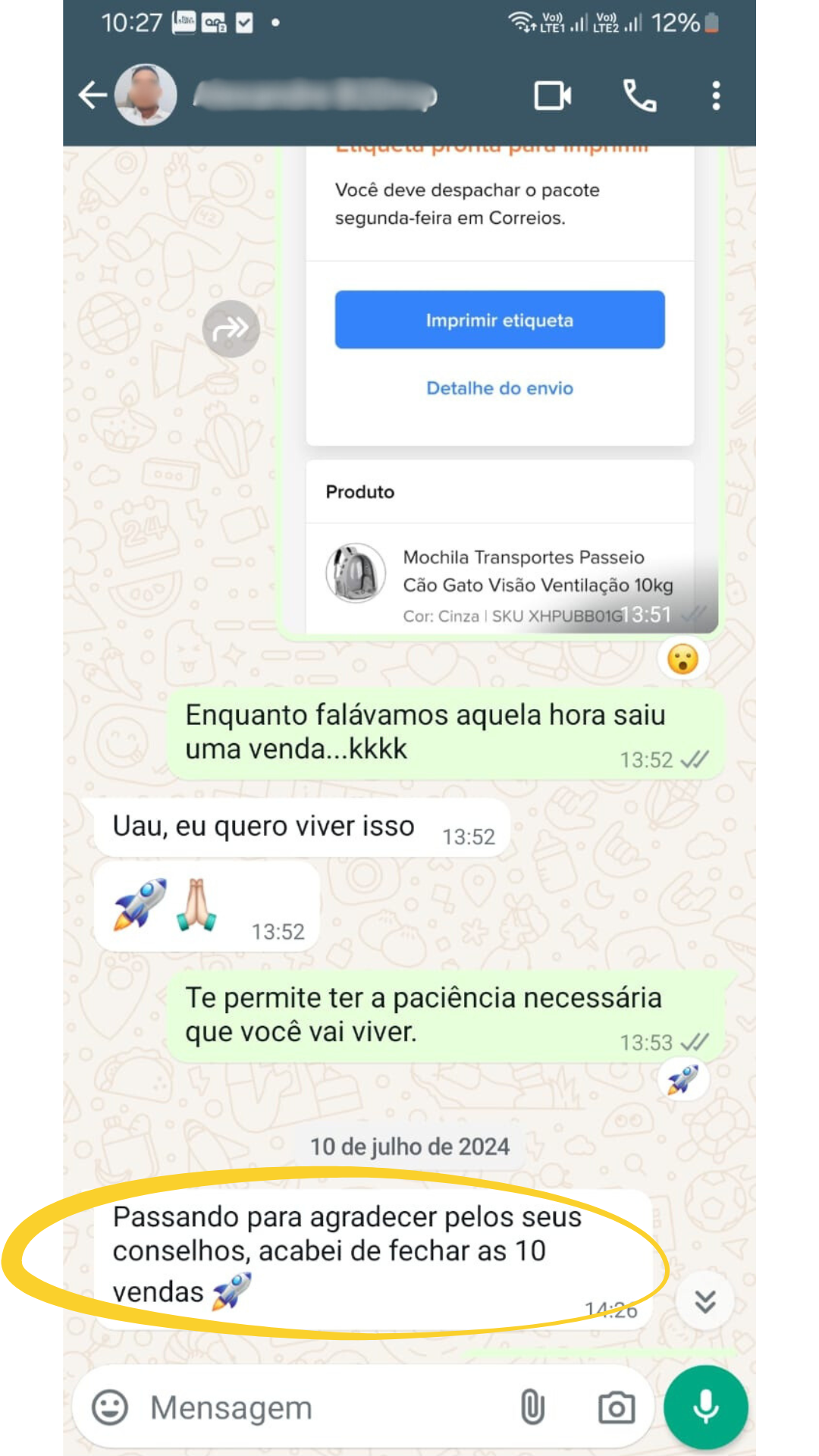Viewport: 819px width, 1456px height.
Task: Open the overflow menu
Action: coord(716,96)
